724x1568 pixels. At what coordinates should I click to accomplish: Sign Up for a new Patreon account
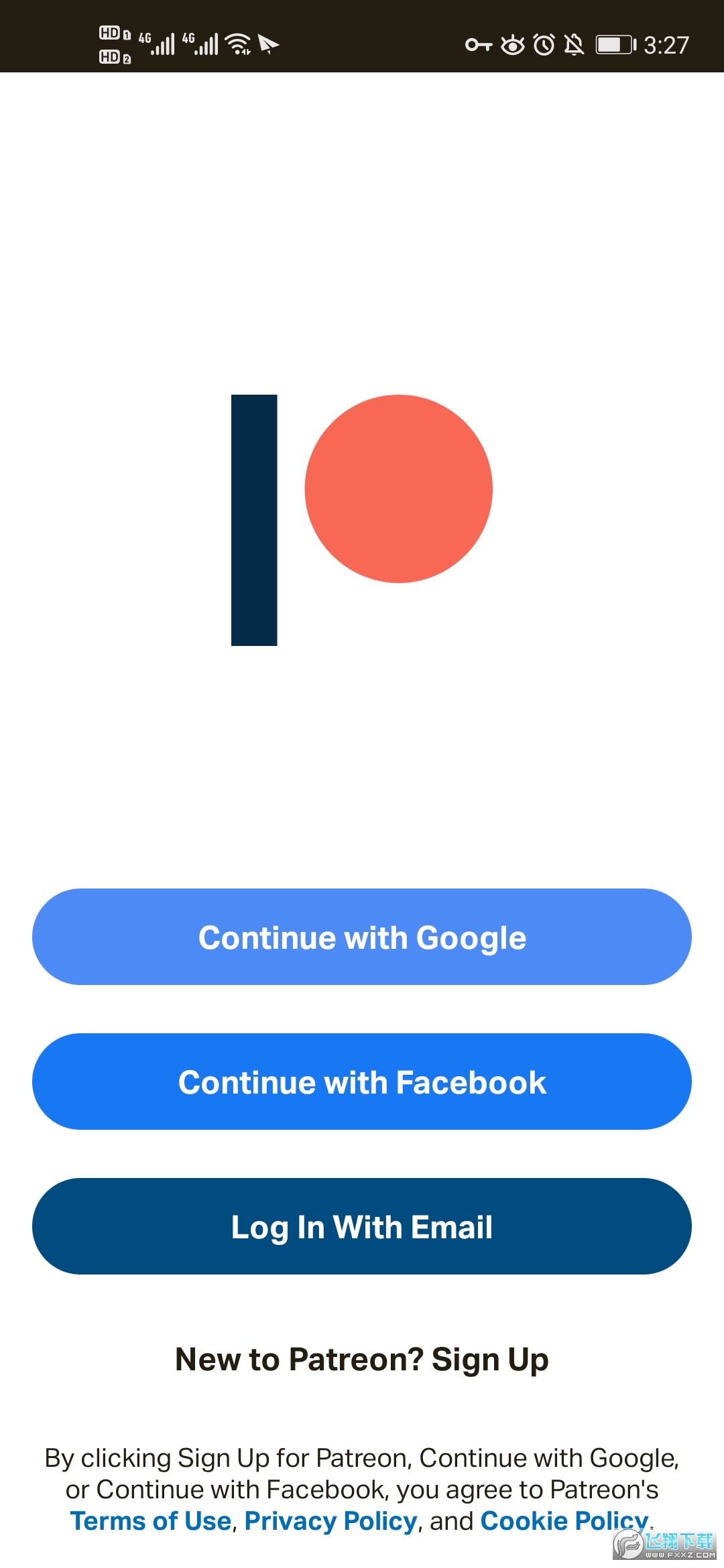(489, 1359)
